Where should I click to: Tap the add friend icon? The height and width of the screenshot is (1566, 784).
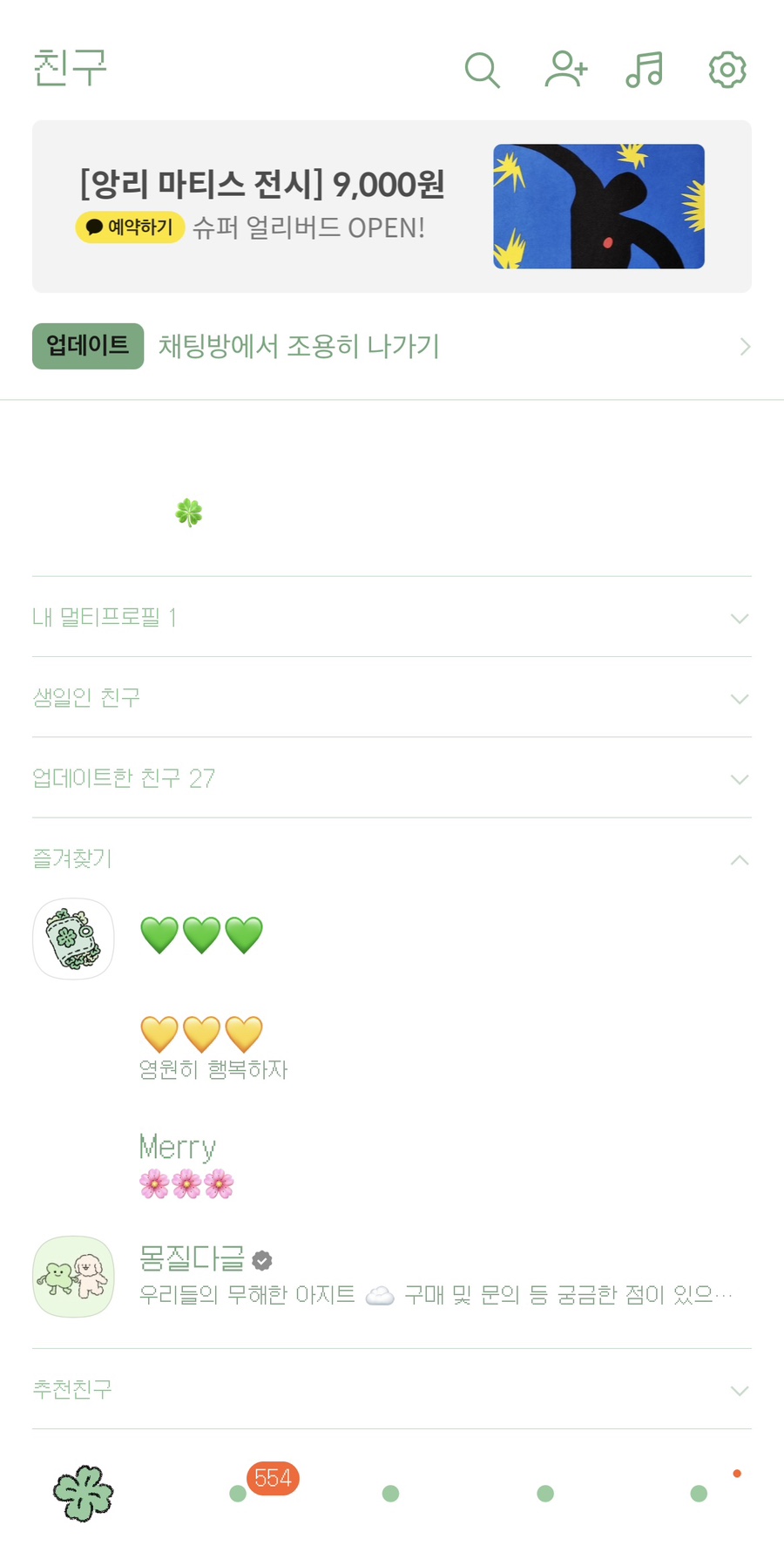[566, 70]
